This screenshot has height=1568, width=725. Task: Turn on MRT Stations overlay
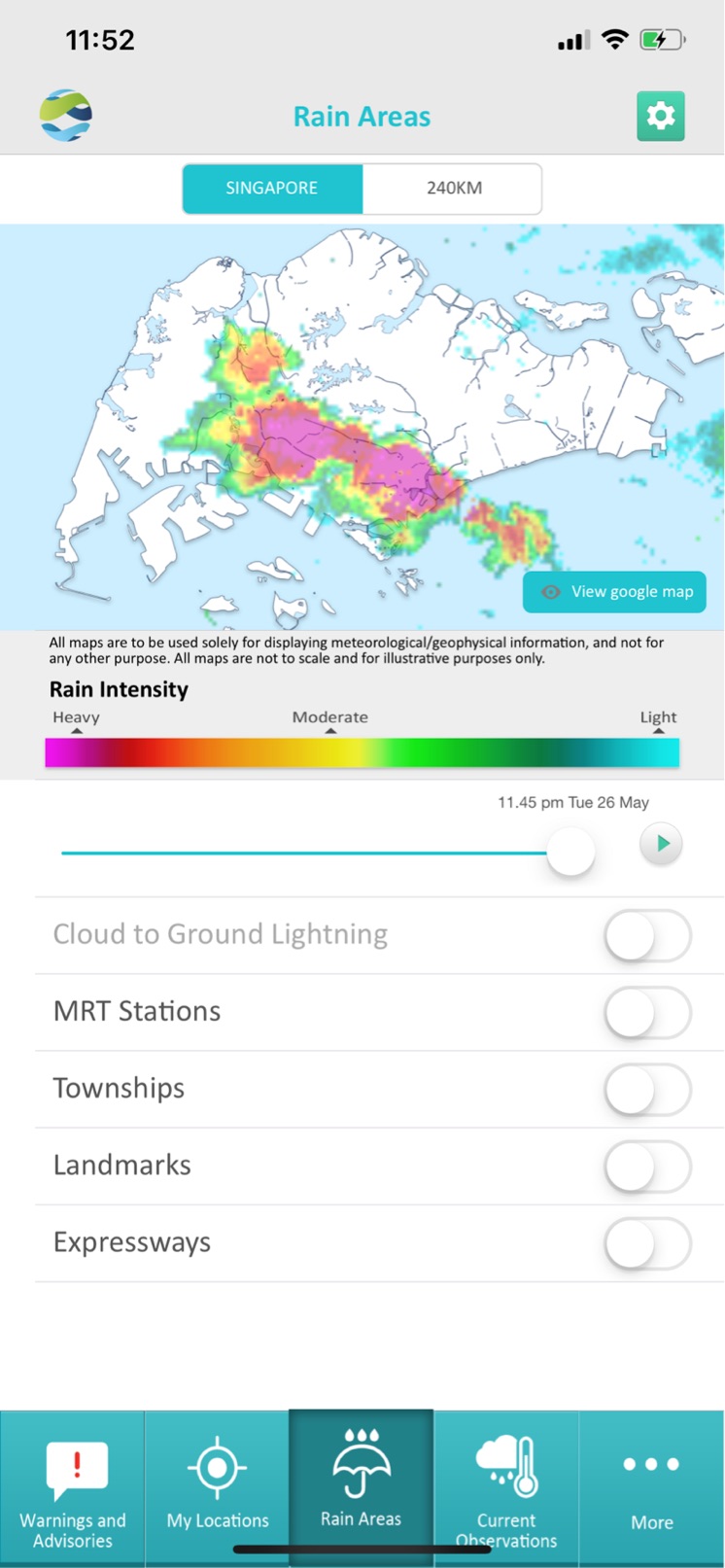pyautogui.click(x=647, y=1013)
